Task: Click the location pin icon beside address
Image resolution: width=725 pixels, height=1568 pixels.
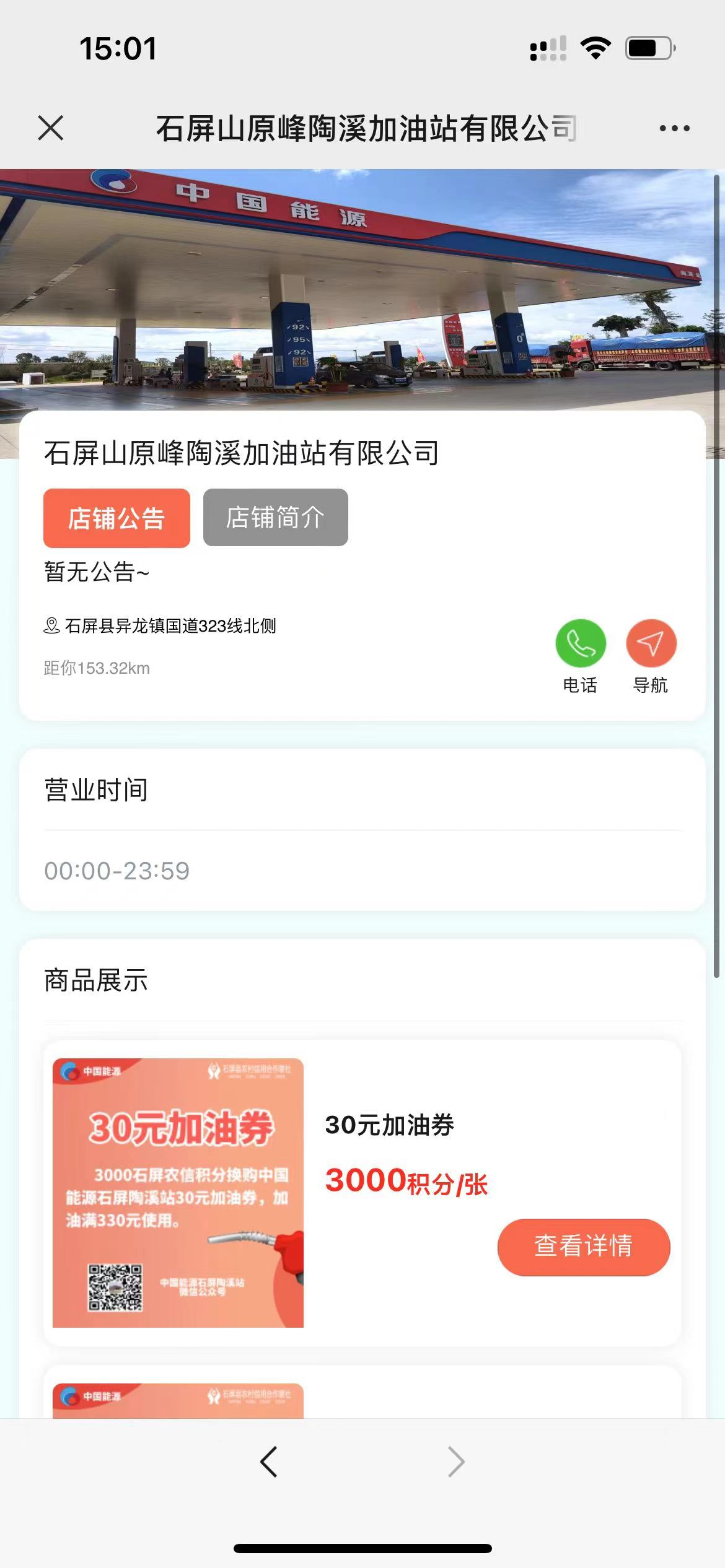Action: point(51,627)
